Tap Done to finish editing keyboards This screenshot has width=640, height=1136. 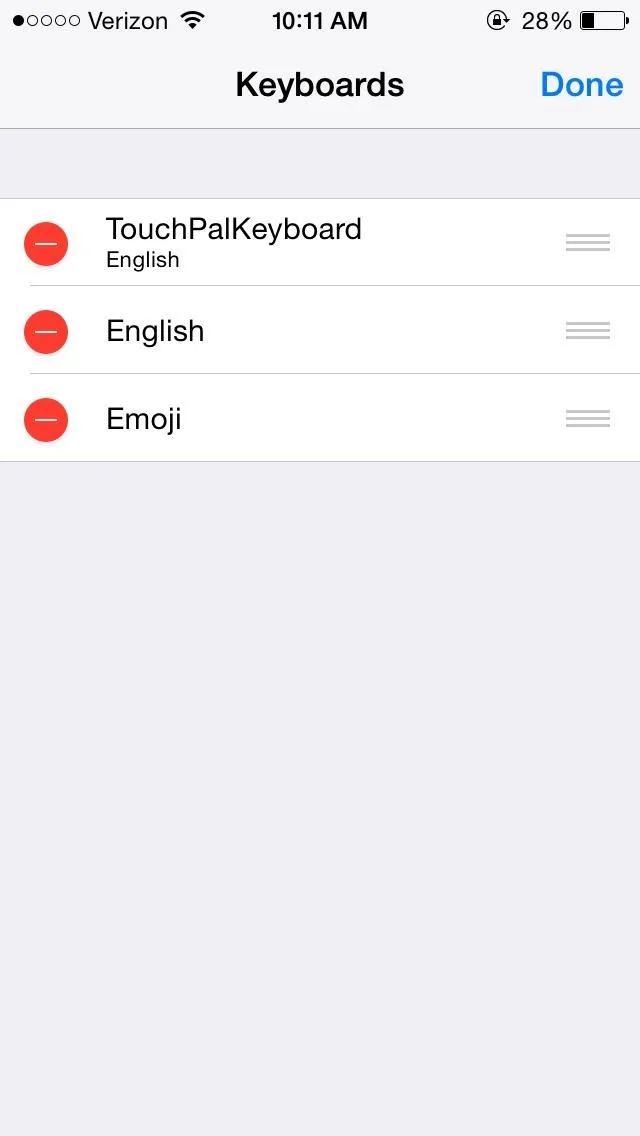tap(581, 85)
